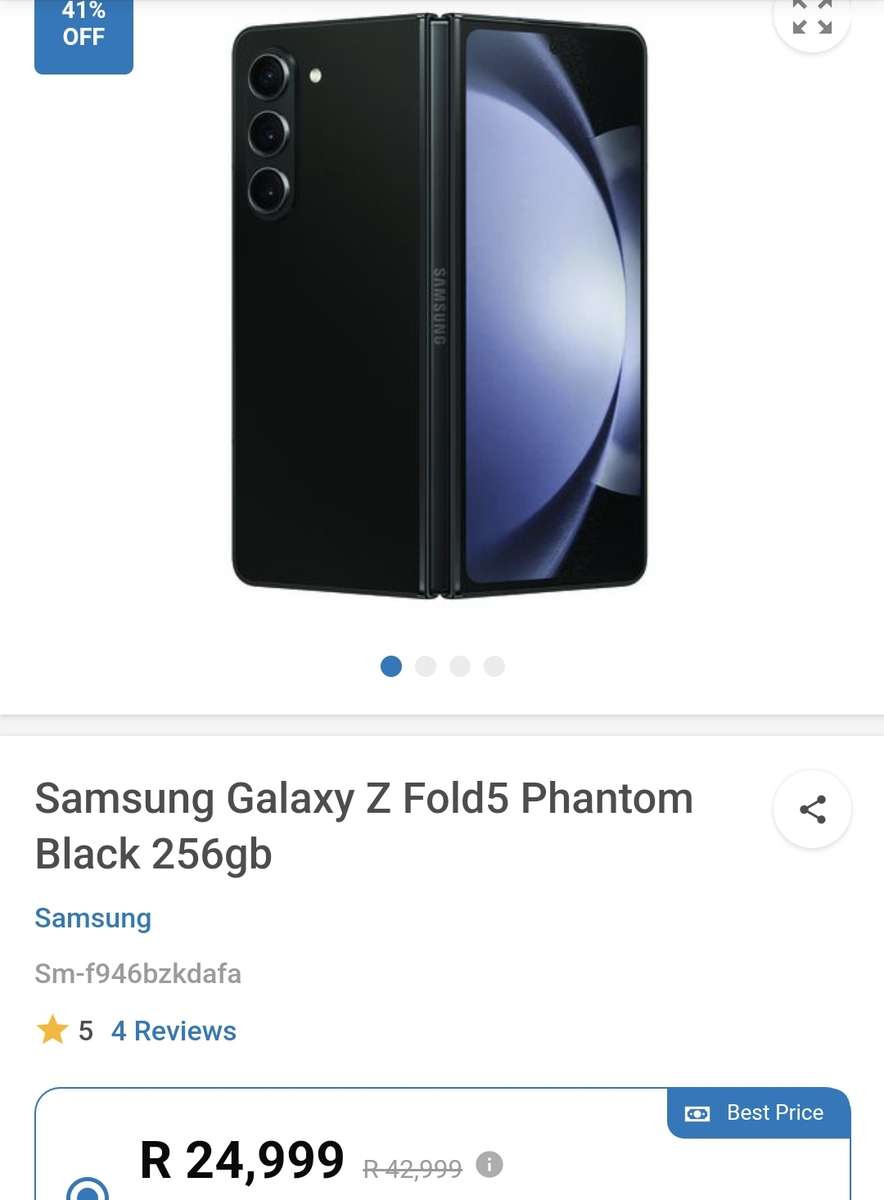
Task: Tap the share icon beside the product title
Action: tap(811, 808)
